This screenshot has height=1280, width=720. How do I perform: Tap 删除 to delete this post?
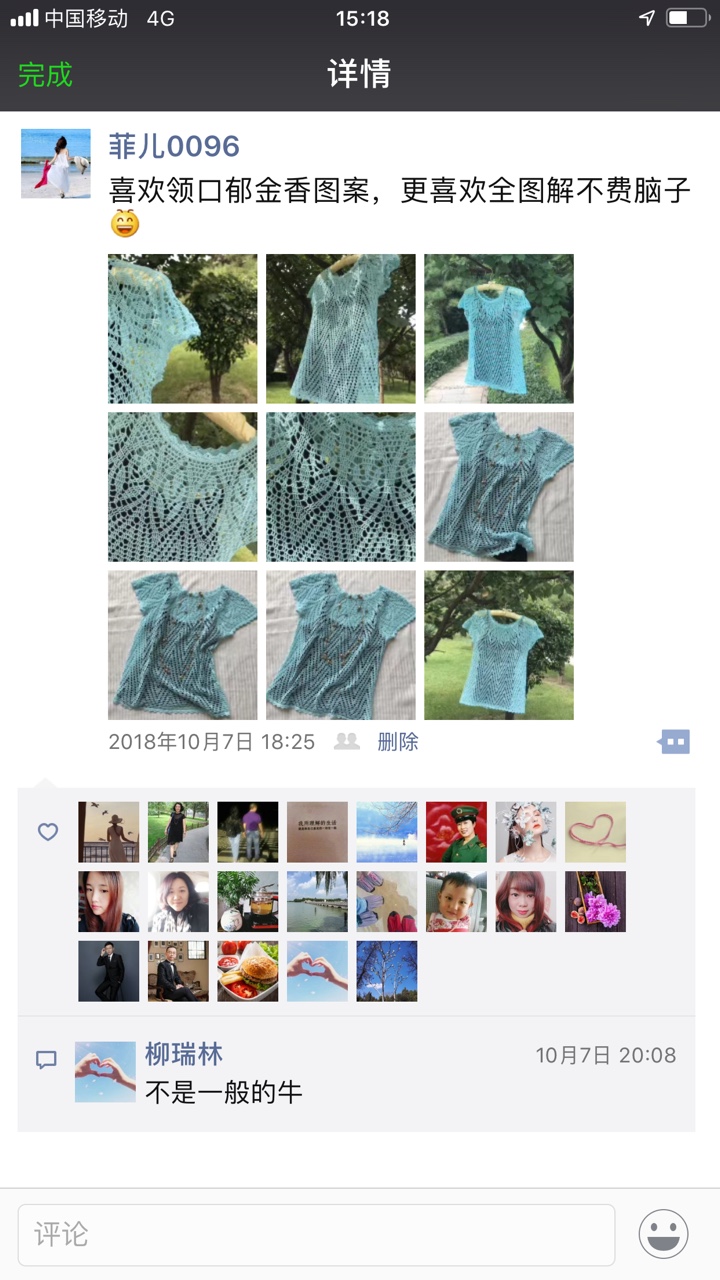[397, 742]
